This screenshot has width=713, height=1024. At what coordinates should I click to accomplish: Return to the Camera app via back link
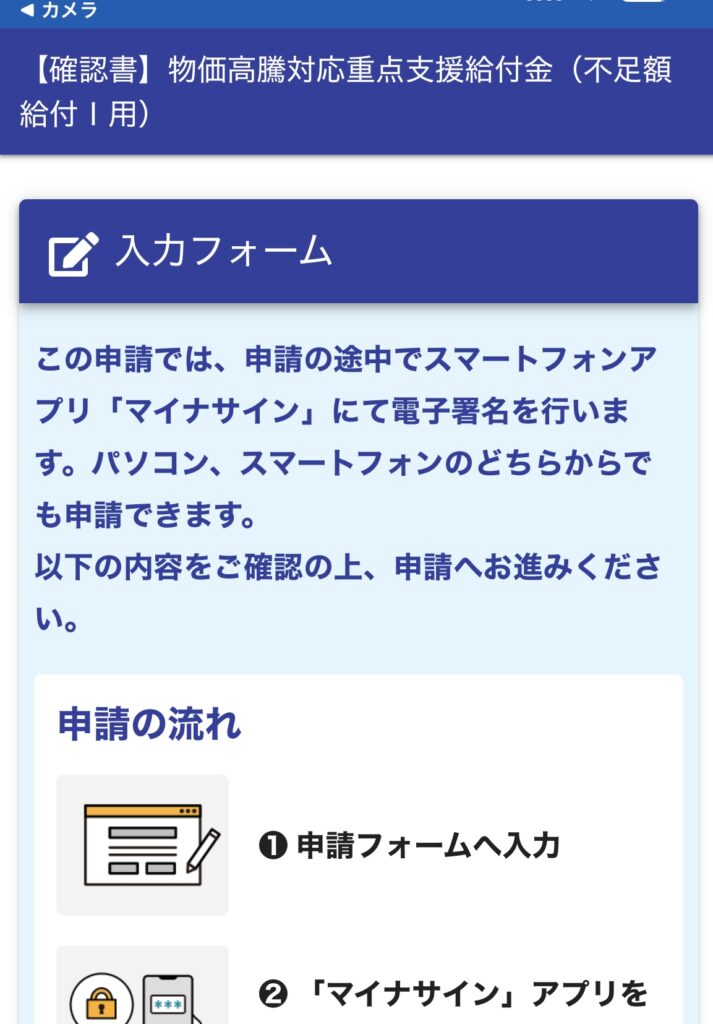click(58, 10)
